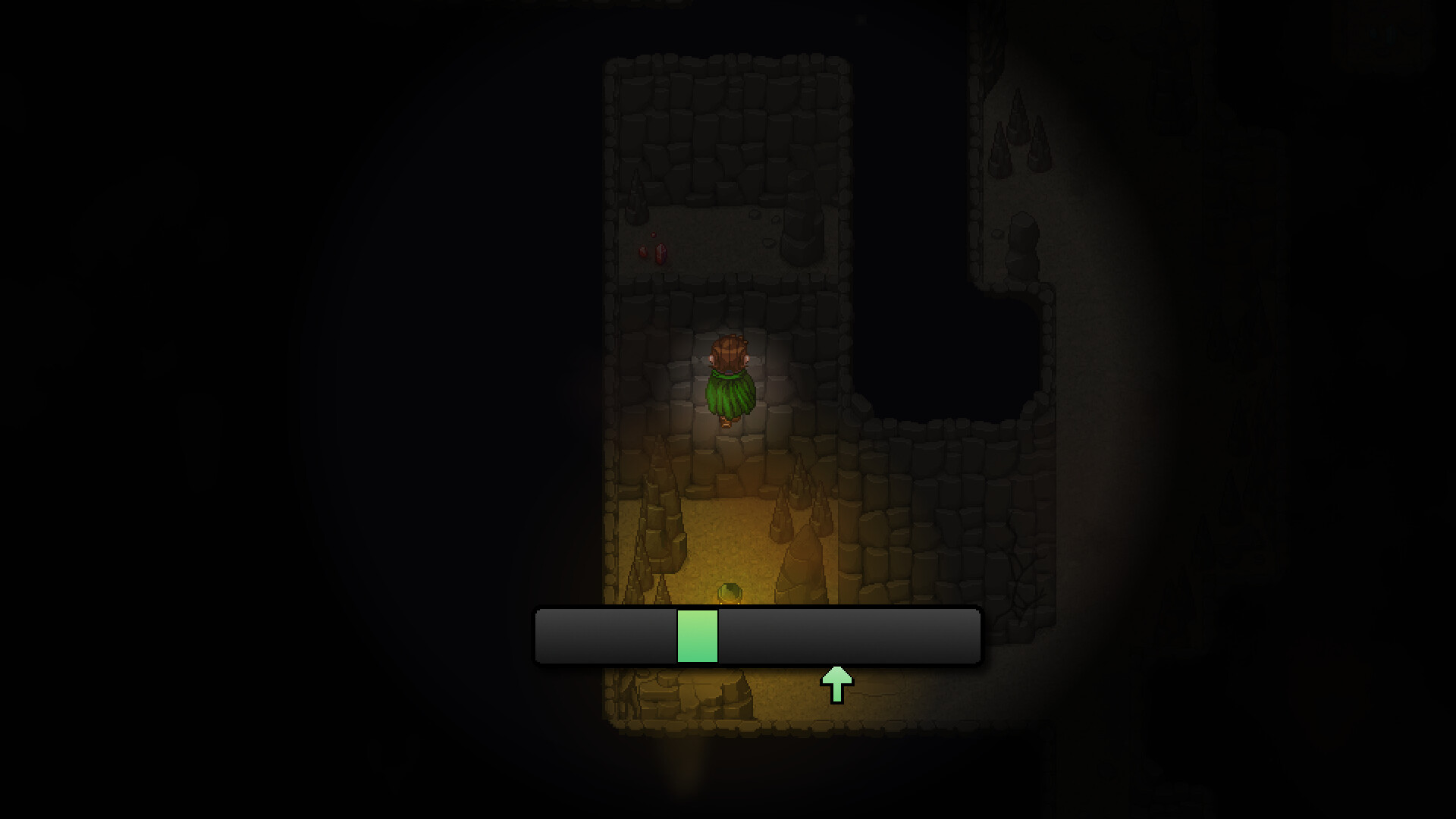The width and height of the screenshot is (1456, 819).
Task: Tap the timing bar's green zone
Action: click(697, 636)
